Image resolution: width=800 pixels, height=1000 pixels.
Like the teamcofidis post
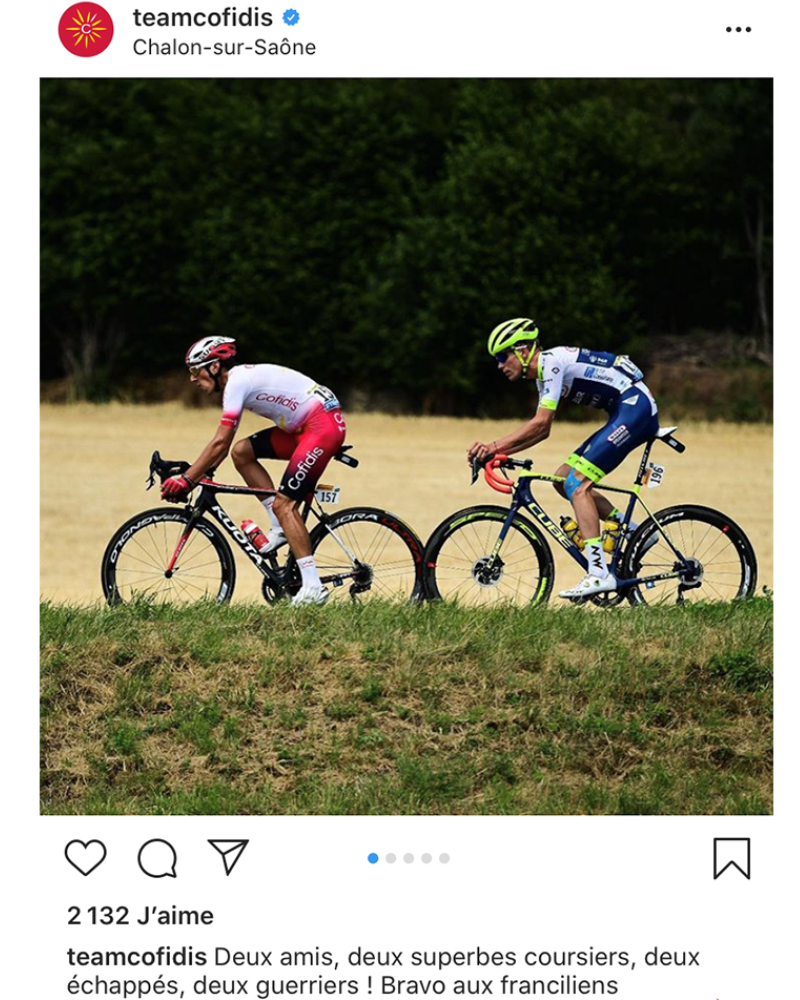[85, 858]
